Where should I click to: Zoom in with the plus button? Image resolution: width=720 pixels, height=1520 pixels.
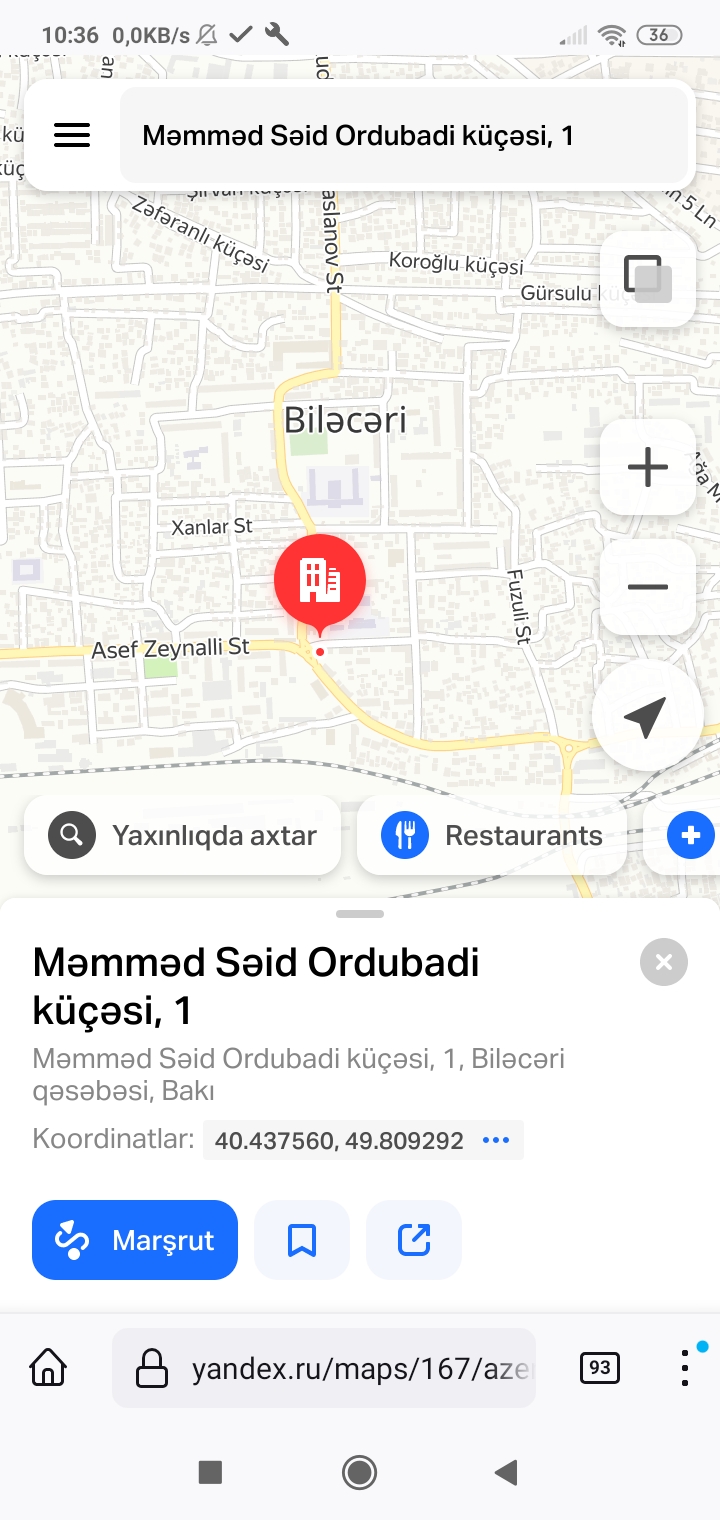(x=648, y=467)
